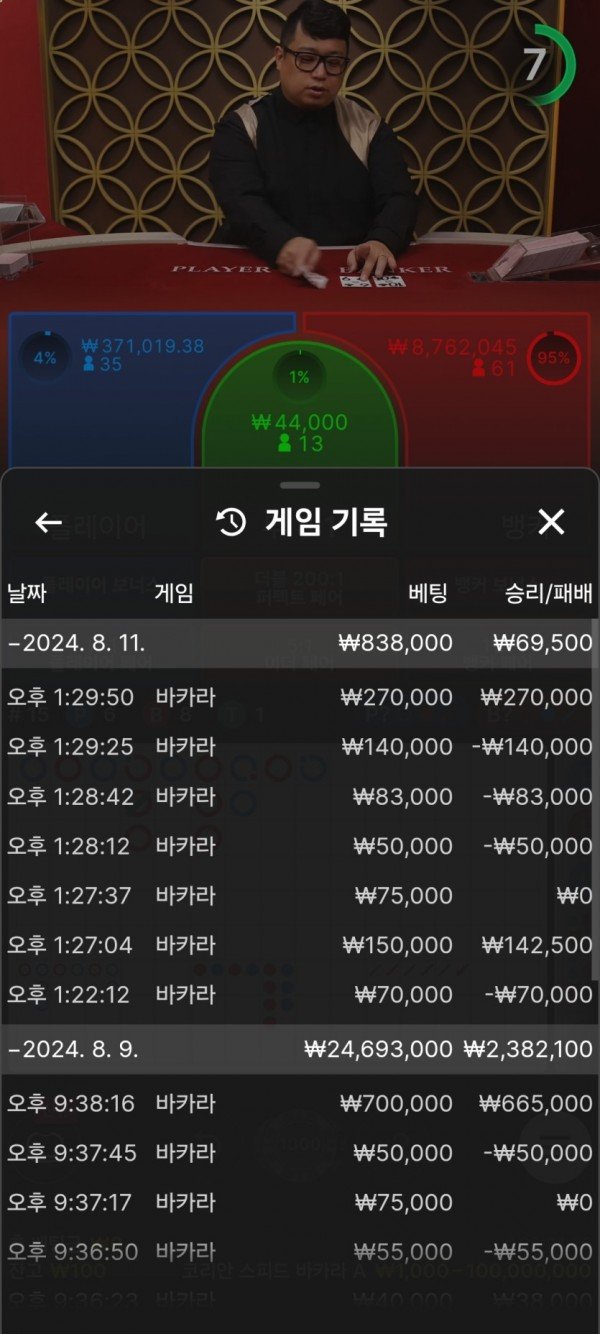Screen dimensions: 600x1334
Task: Open the 오후 1:29:50 baccarat record
Action: (x=300, y=697)
